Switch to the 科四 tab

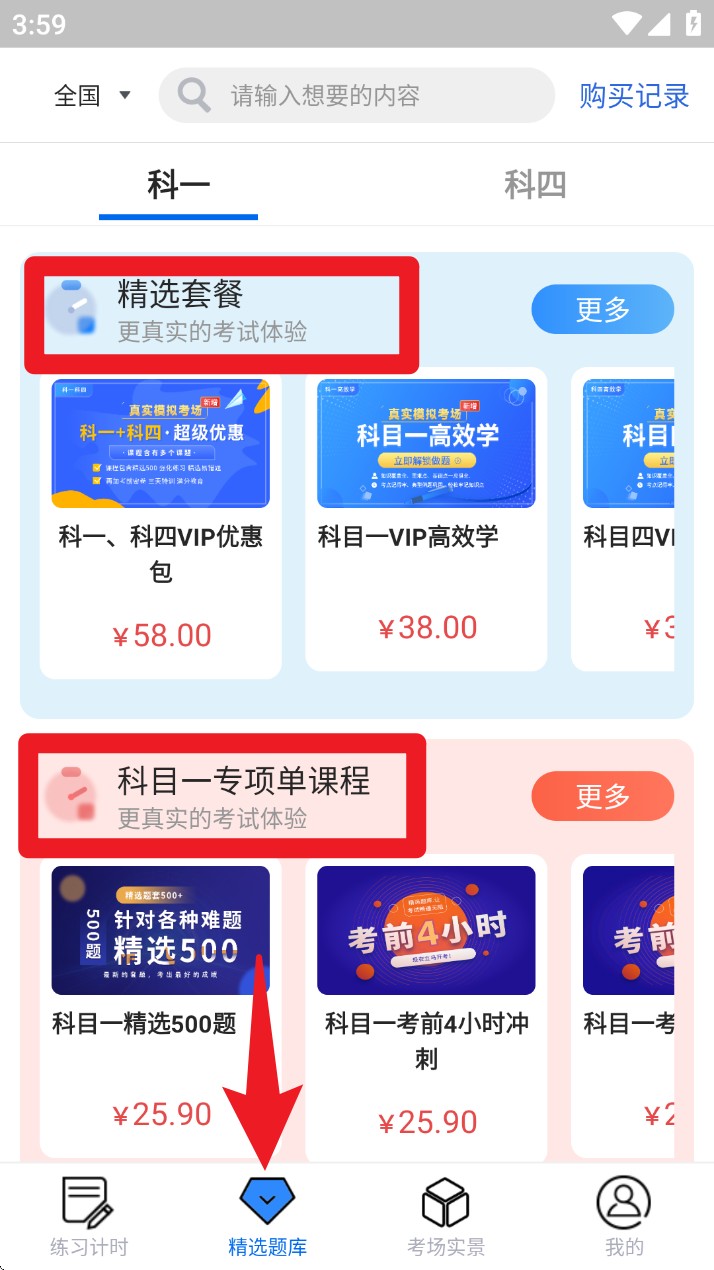tap(535, 185)
